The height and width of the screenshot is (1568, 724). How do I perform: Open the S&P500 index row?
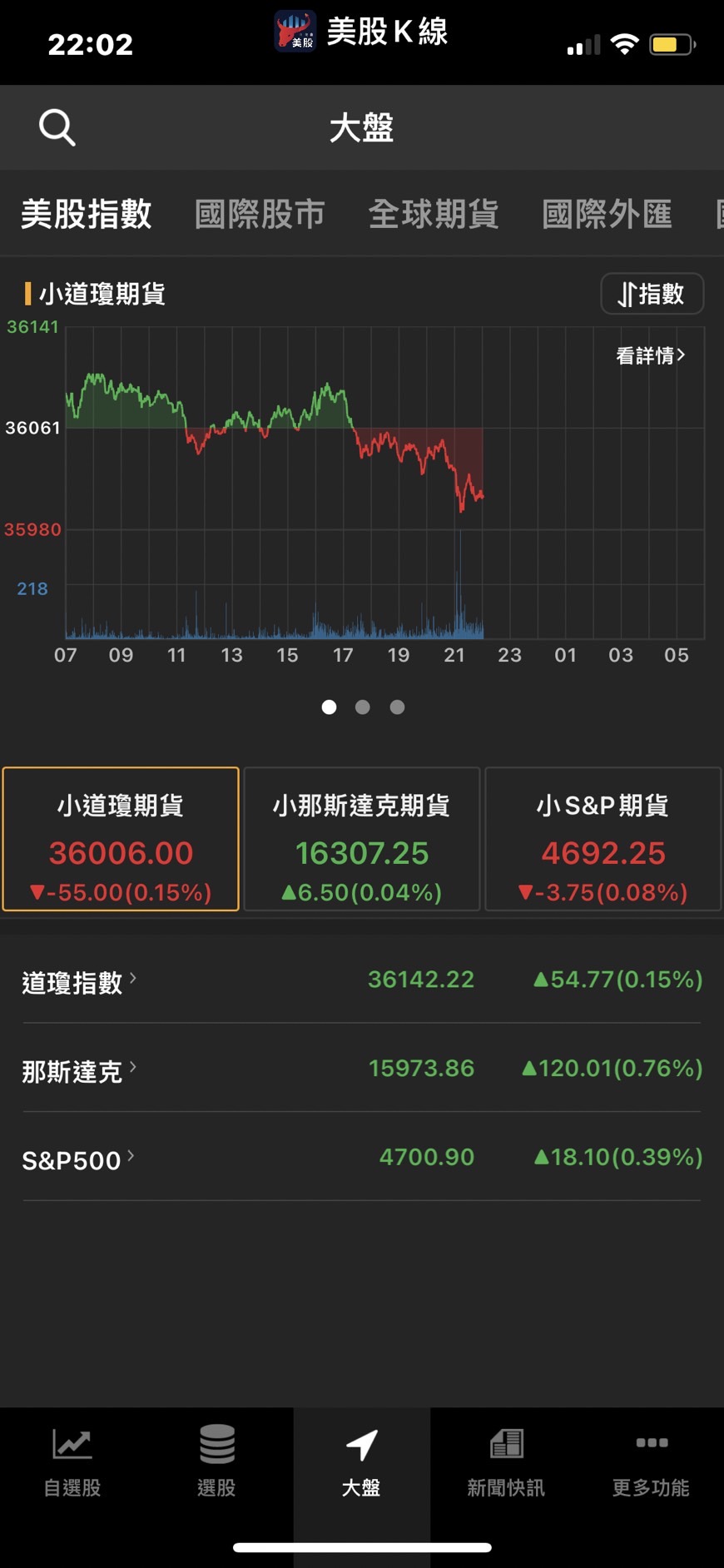click(362, 1158)
